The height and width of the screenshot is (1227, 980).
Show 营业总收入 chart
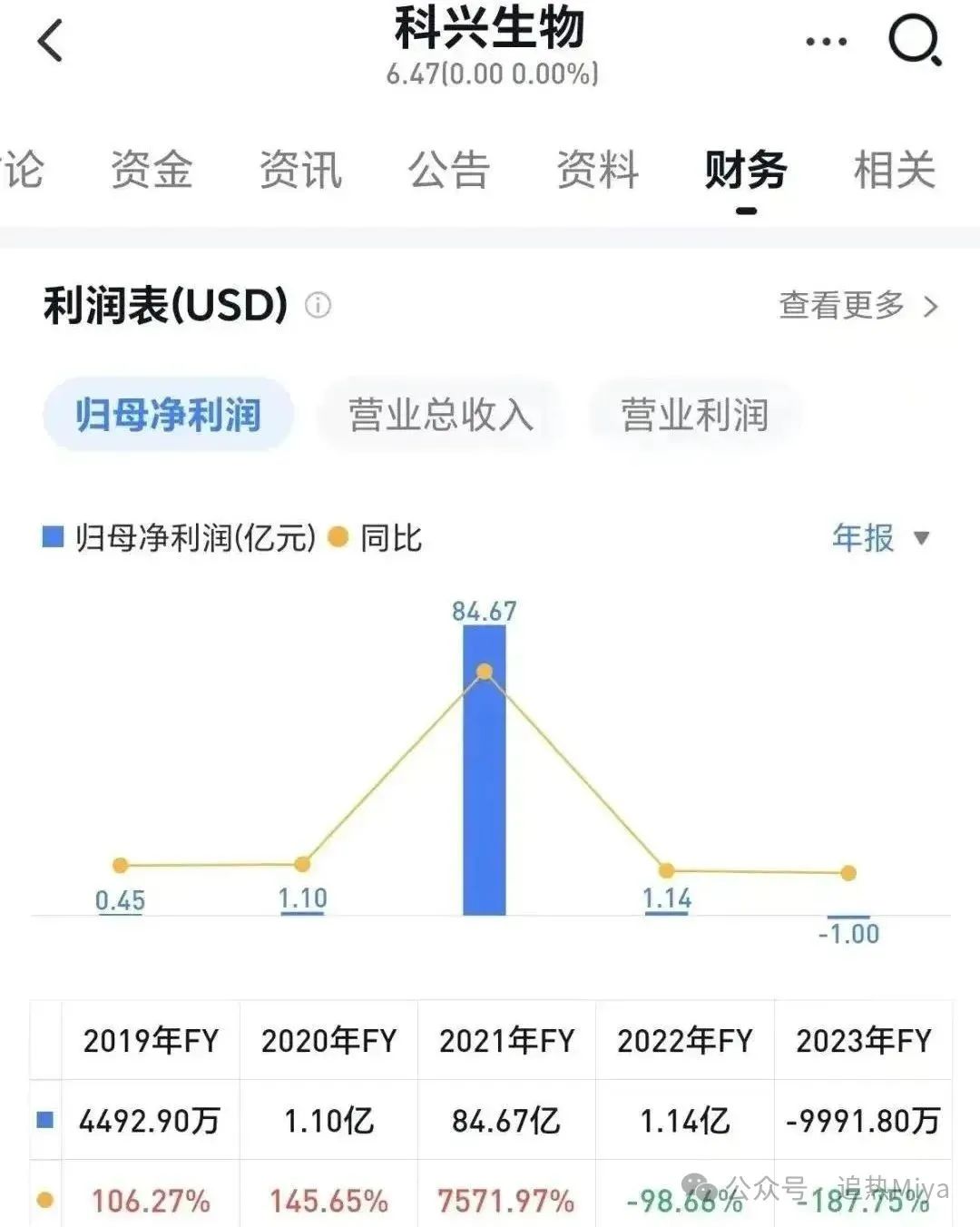point(441,415)
